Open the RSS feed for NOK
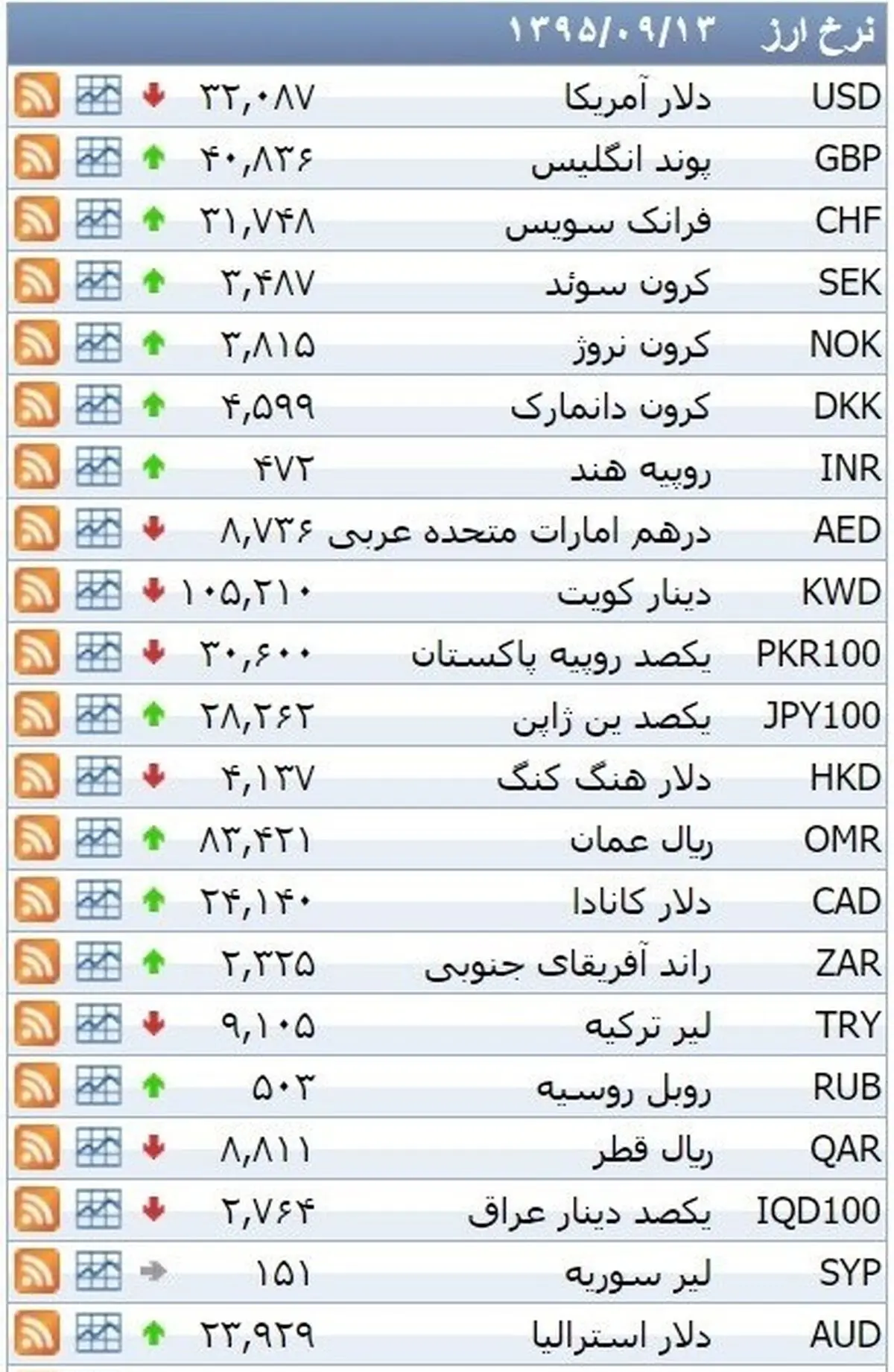 [37, 343]
